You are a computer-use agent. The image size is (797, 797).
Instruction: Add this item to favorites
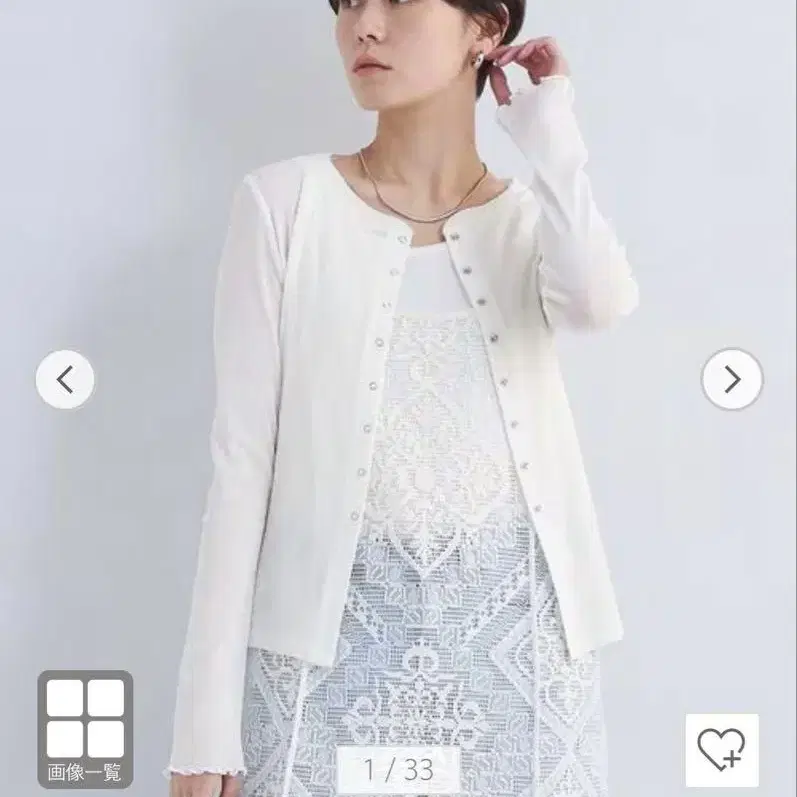coord(721,749)
